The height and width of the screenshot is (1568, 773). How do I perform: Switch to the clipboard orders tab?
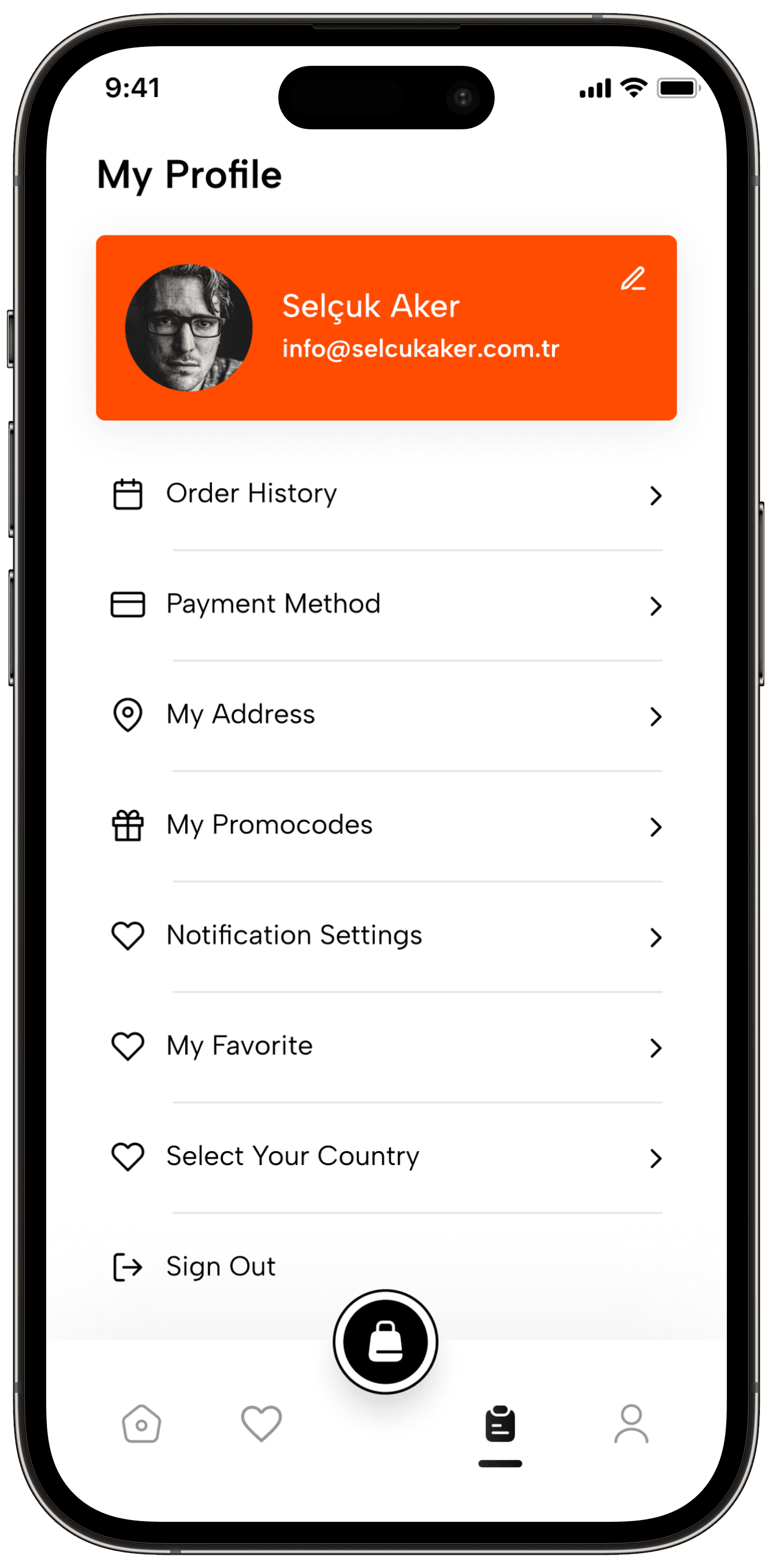tap(501, 1424)
